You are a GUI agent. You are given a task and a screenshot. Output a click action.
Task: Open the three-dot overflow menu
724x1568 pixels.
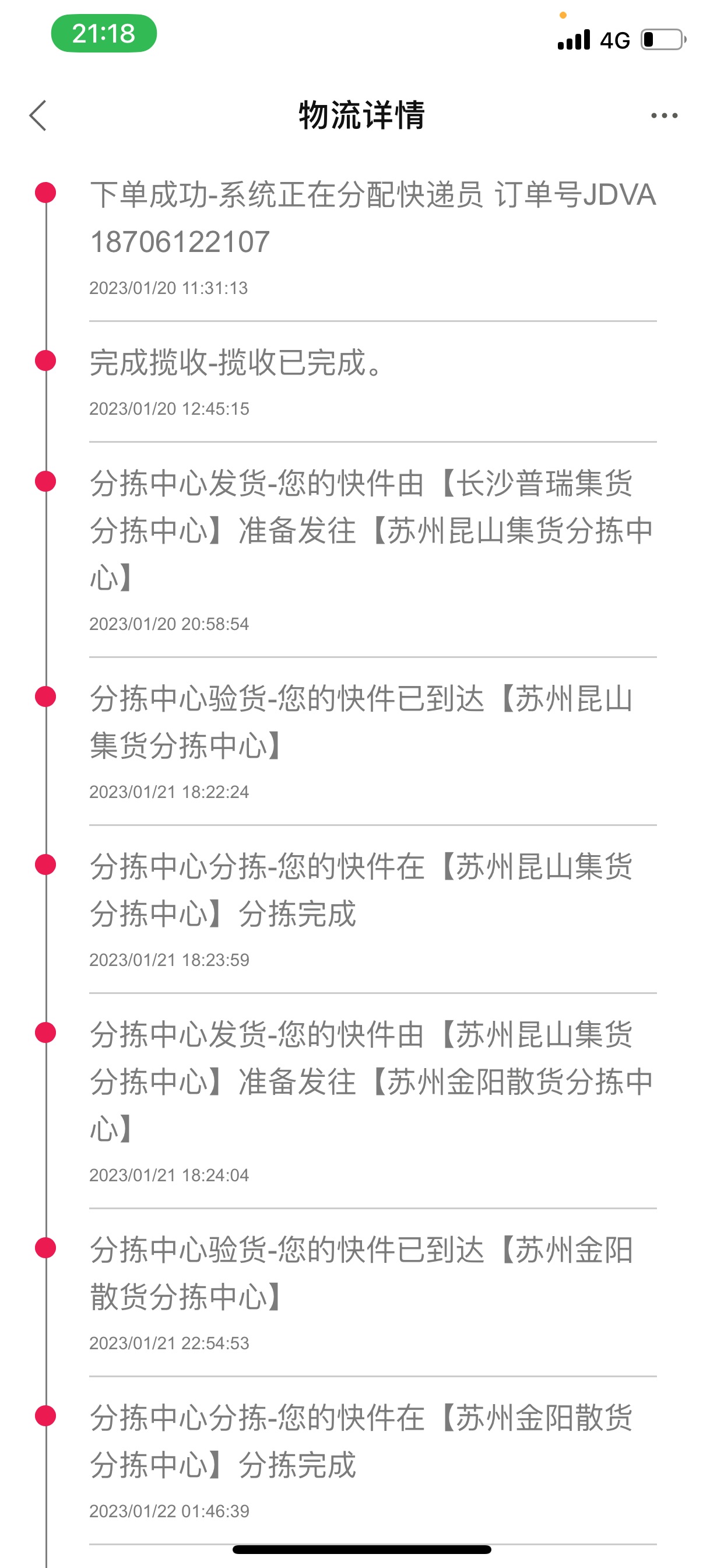[x=665, y=116]
